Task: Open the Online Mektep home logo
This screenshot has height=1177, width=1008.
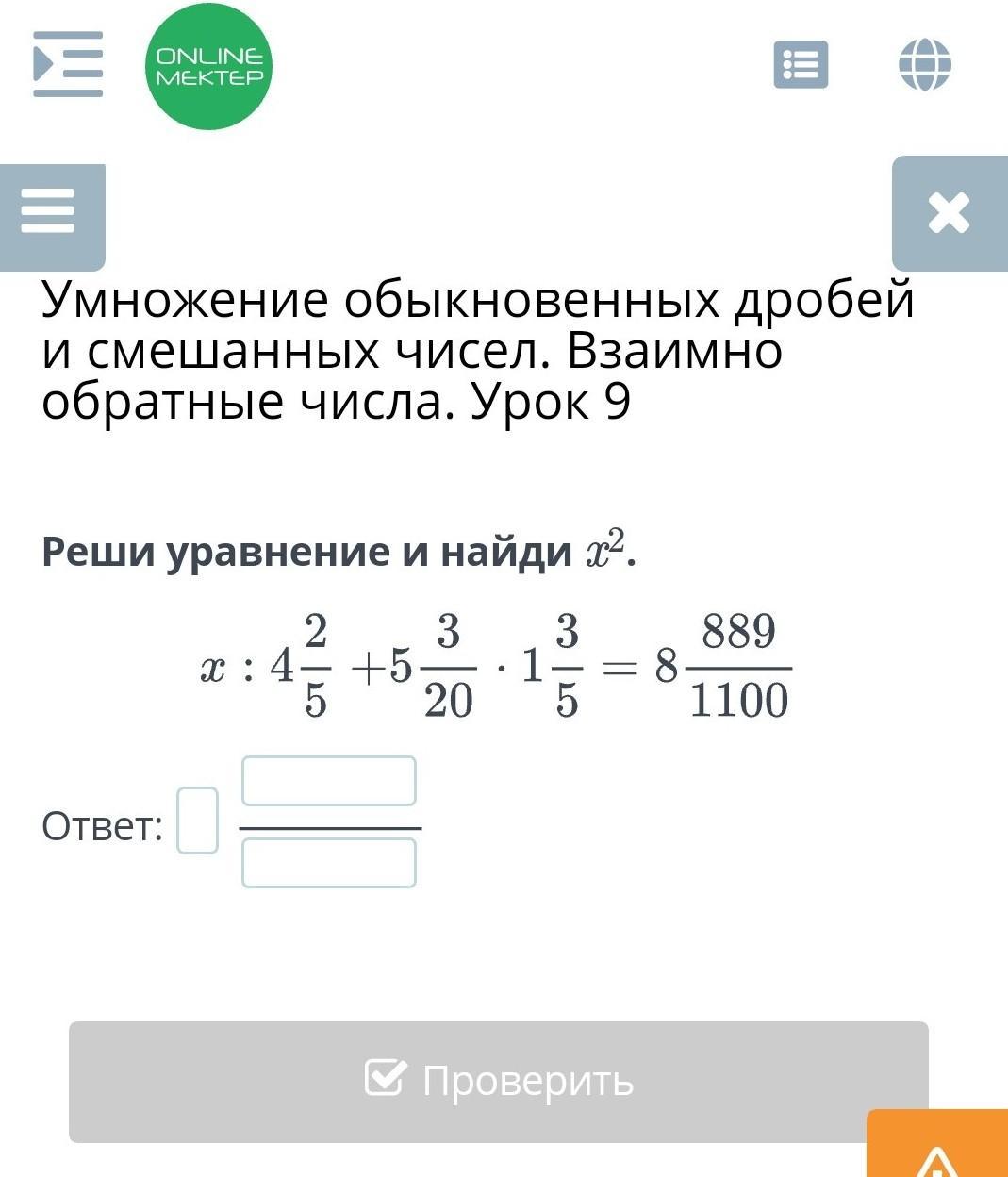Action: tap(209, 68)
